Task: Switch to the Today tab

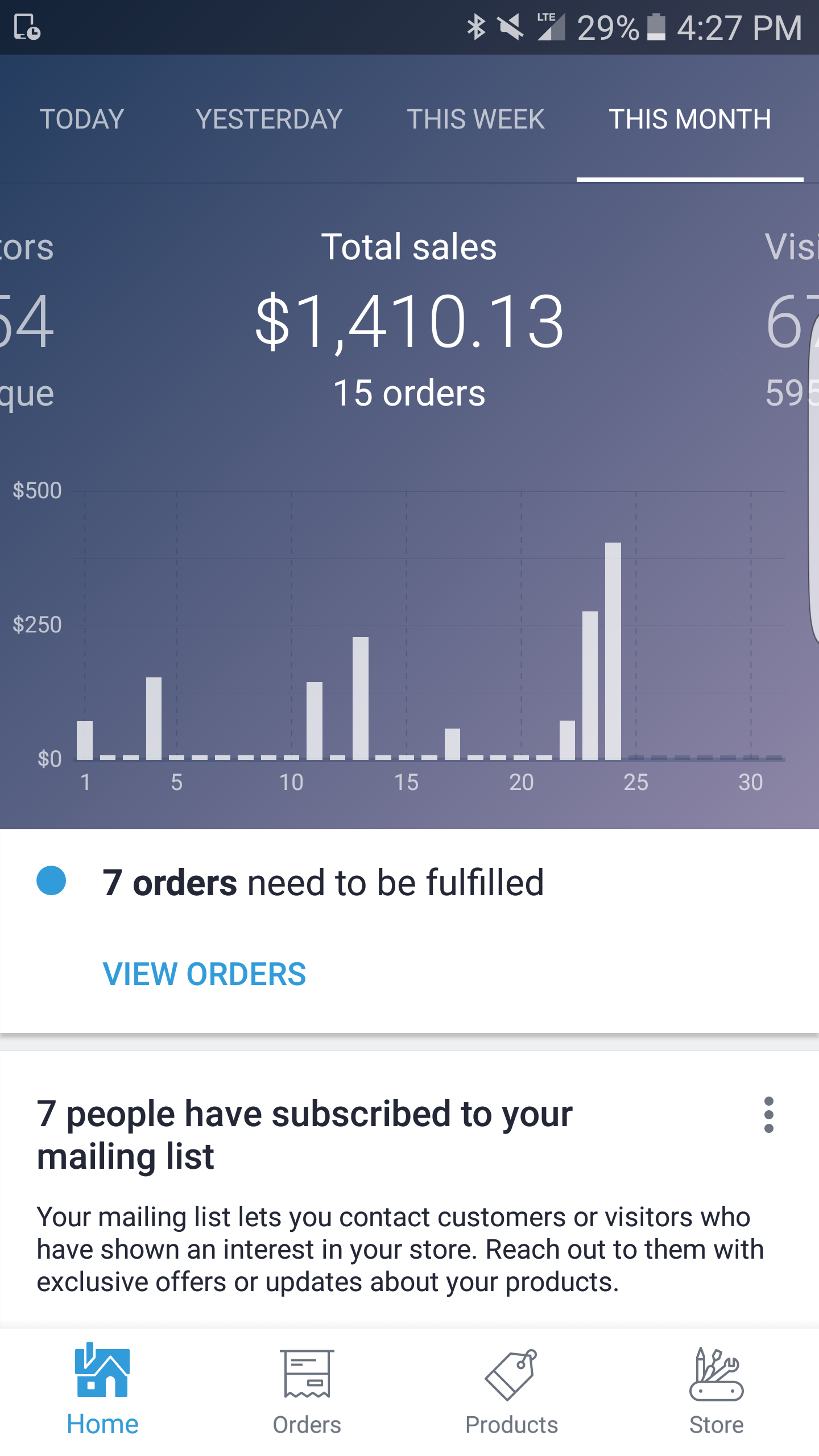Action: [x=82, y=119]
